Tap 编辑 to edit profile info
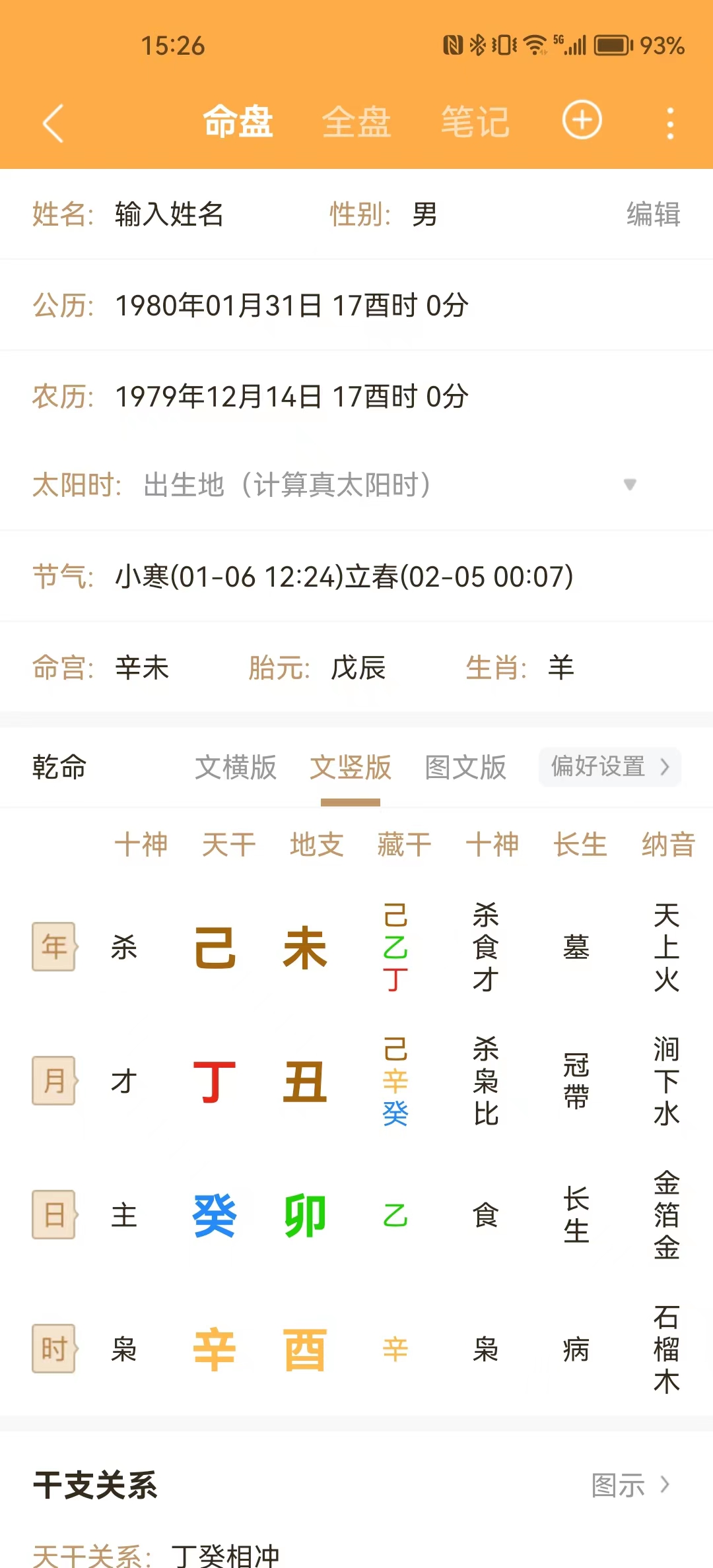Viewport: 713px width, 1568px height. (653, 214)
